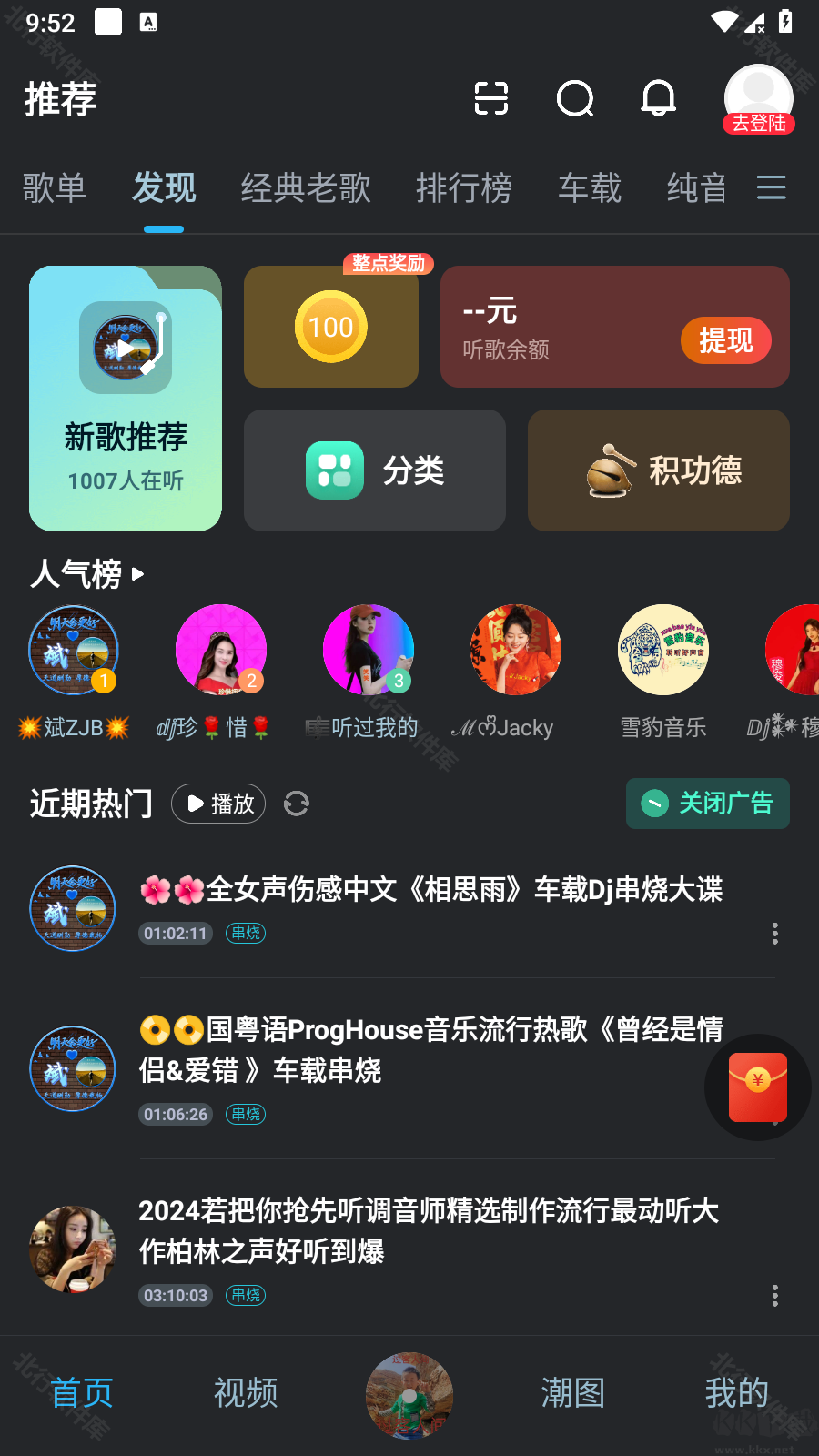The width and height of the screenshot is (819, 1456).
Task: Open 视频 in the bottom navigation
Action: (x=245, y=1393)
